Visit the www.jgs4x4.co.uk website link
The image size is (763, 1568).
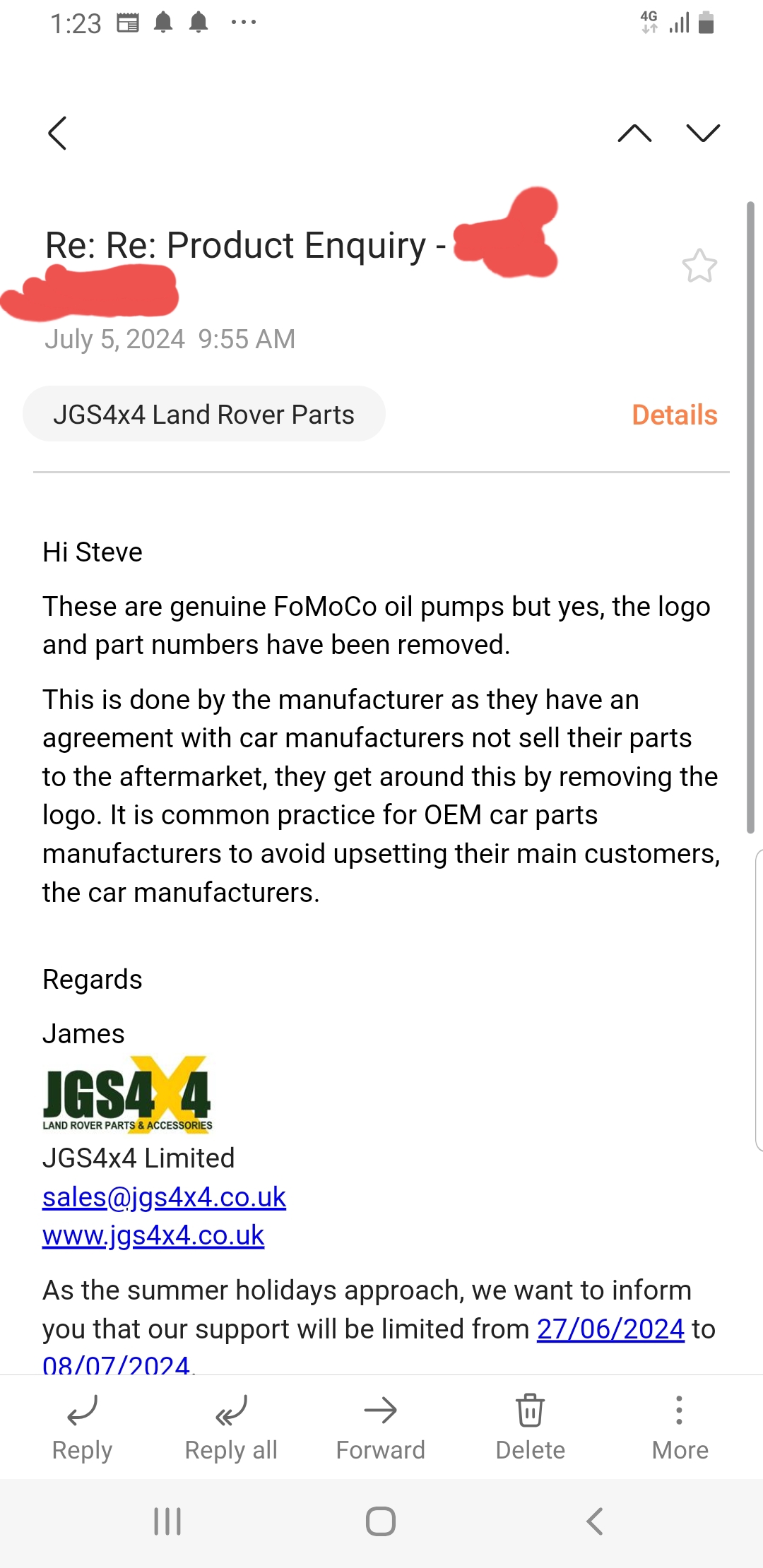[153, 1235]
